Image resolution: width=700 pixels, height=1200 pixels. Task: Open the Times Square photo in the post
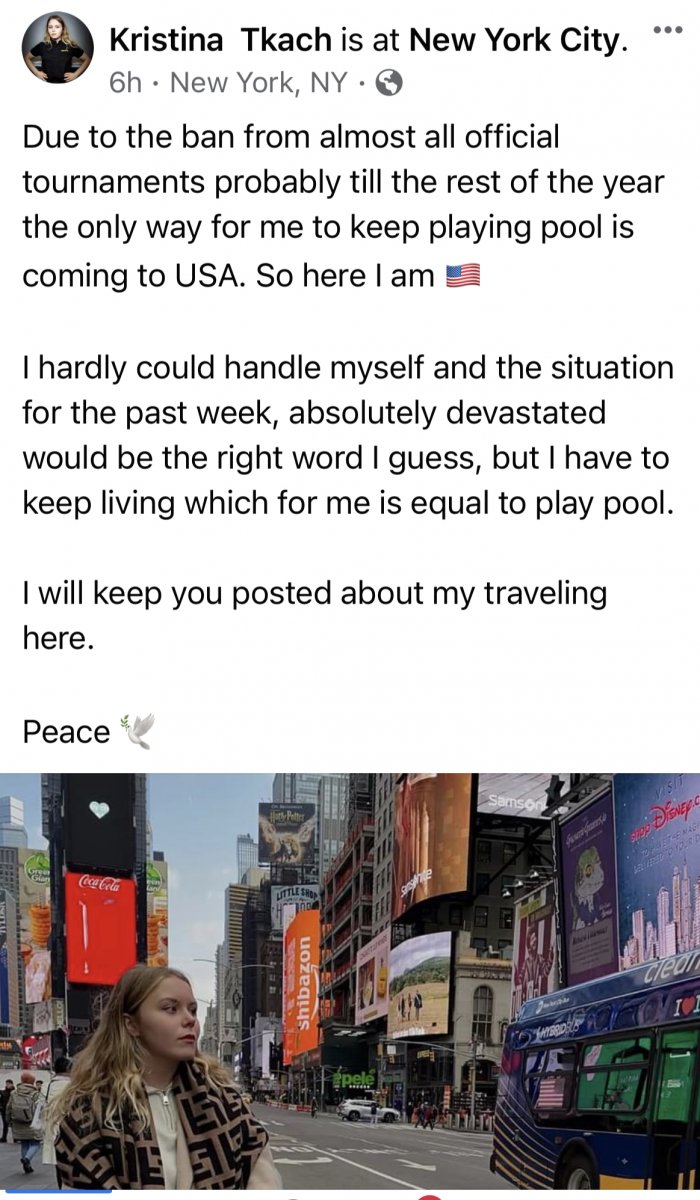click(x=350, y=980)
